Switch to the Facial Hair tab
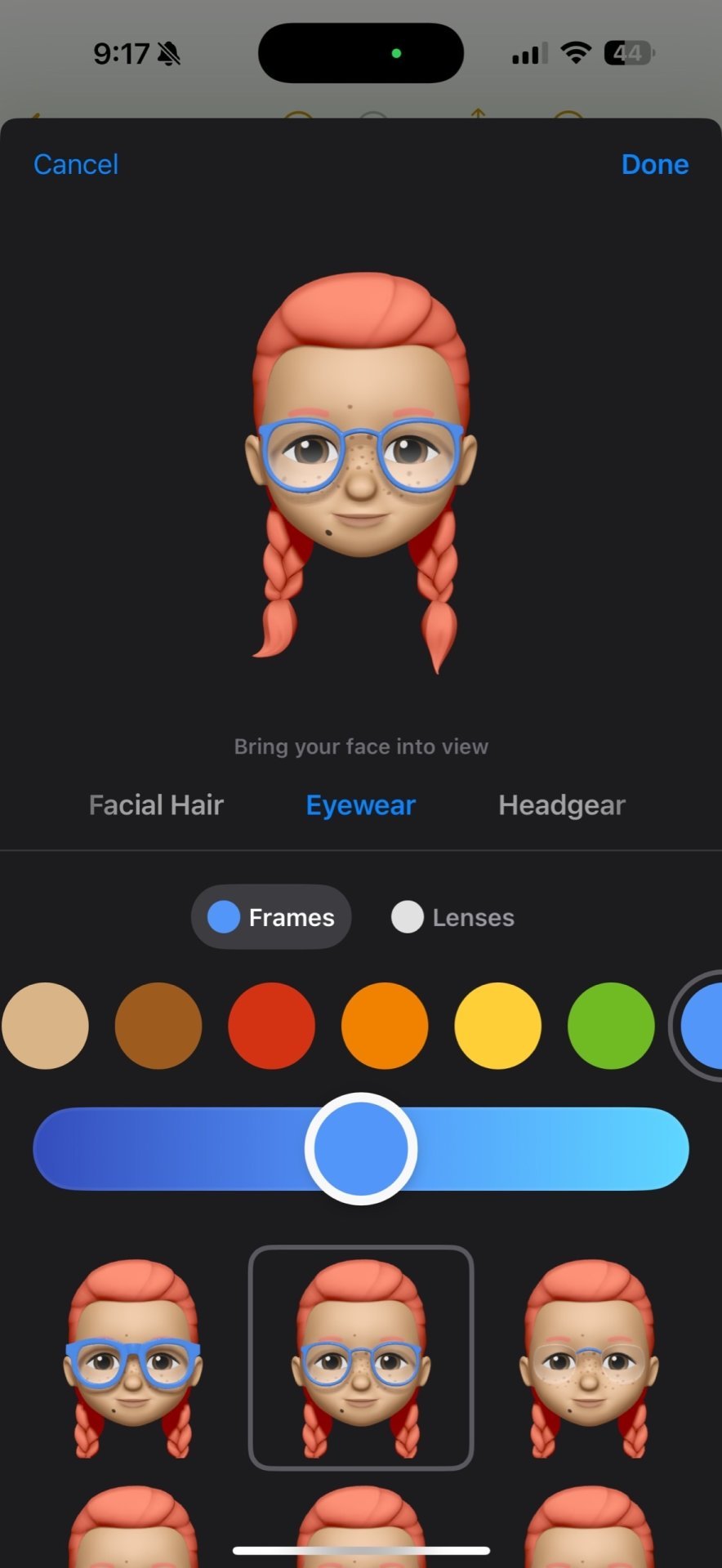The image size is (722, 1568). point(156,805)
